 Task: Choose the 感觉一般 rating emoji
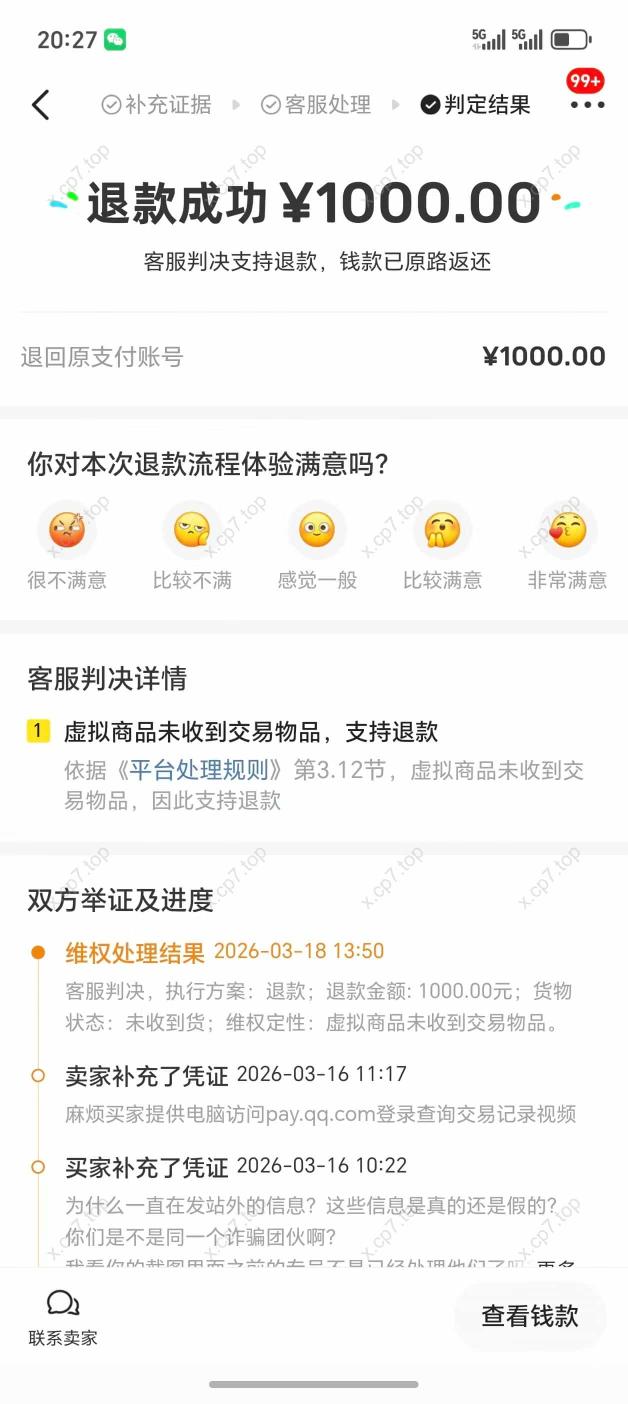tap(317, 530)
